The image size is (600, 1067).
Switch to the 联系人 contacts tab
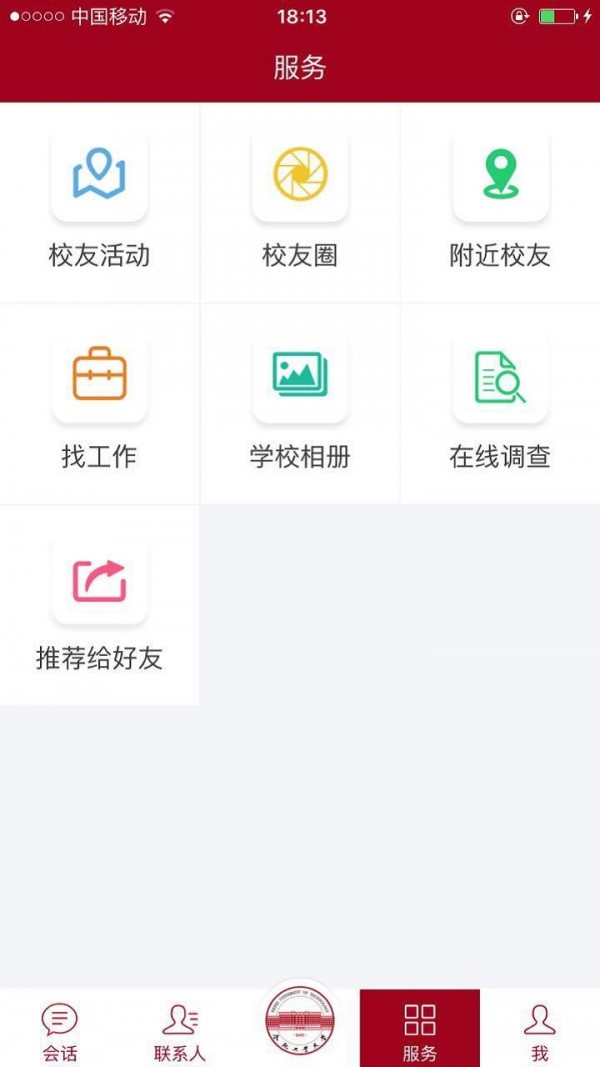coord(180,1028)
